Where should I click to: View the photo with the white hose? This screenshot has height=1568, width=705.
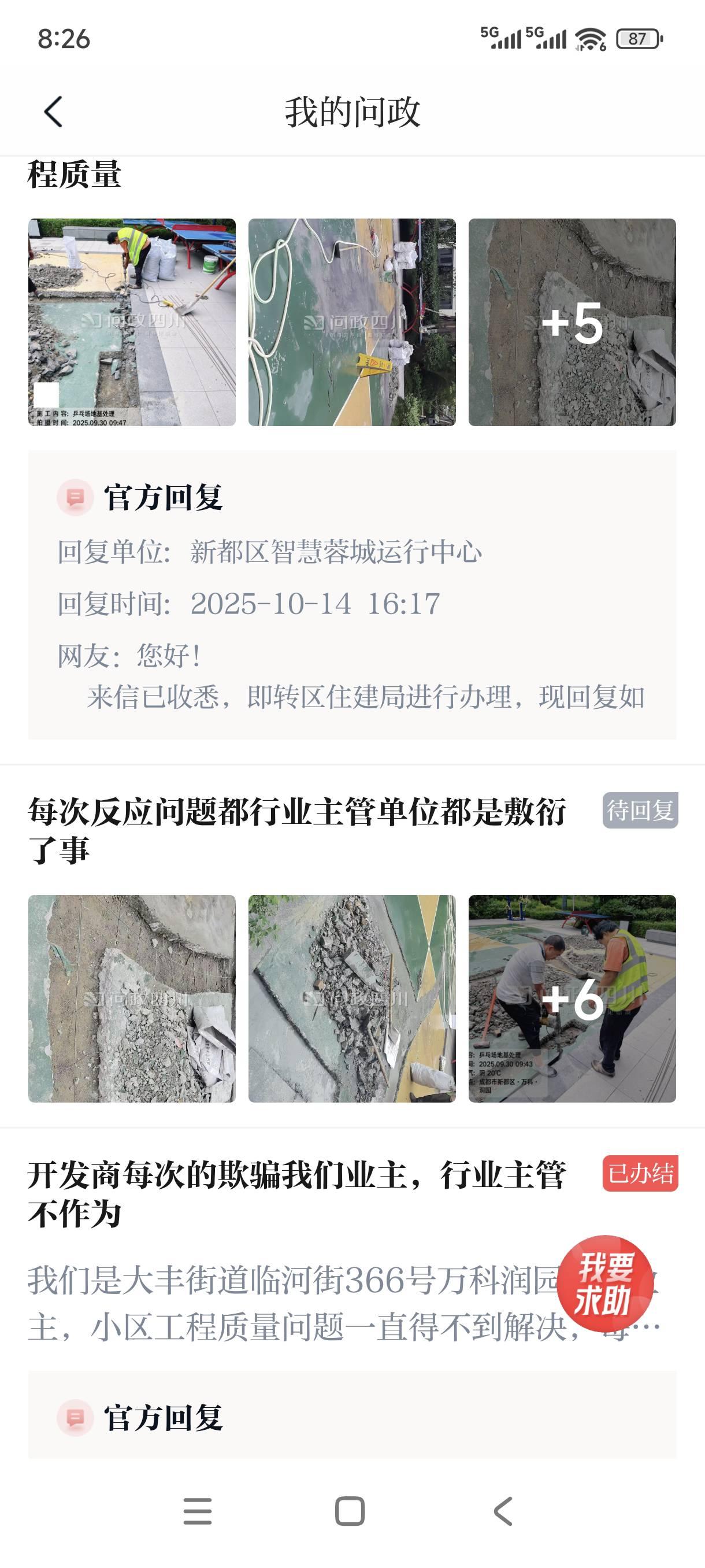pos(351,322)
